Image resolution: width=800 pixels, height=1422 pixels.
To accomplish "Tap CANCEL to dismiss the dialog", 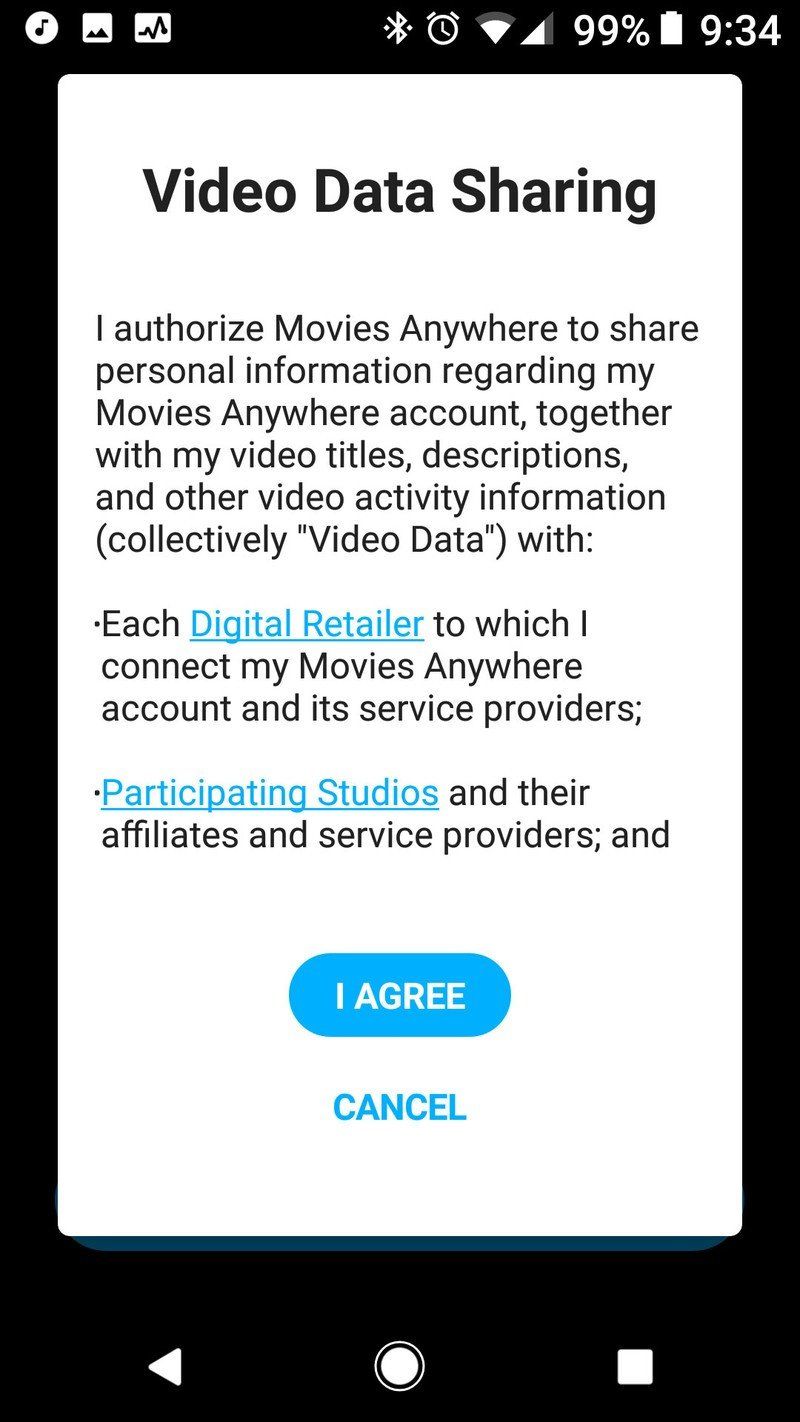I will tap(399, 1106).
